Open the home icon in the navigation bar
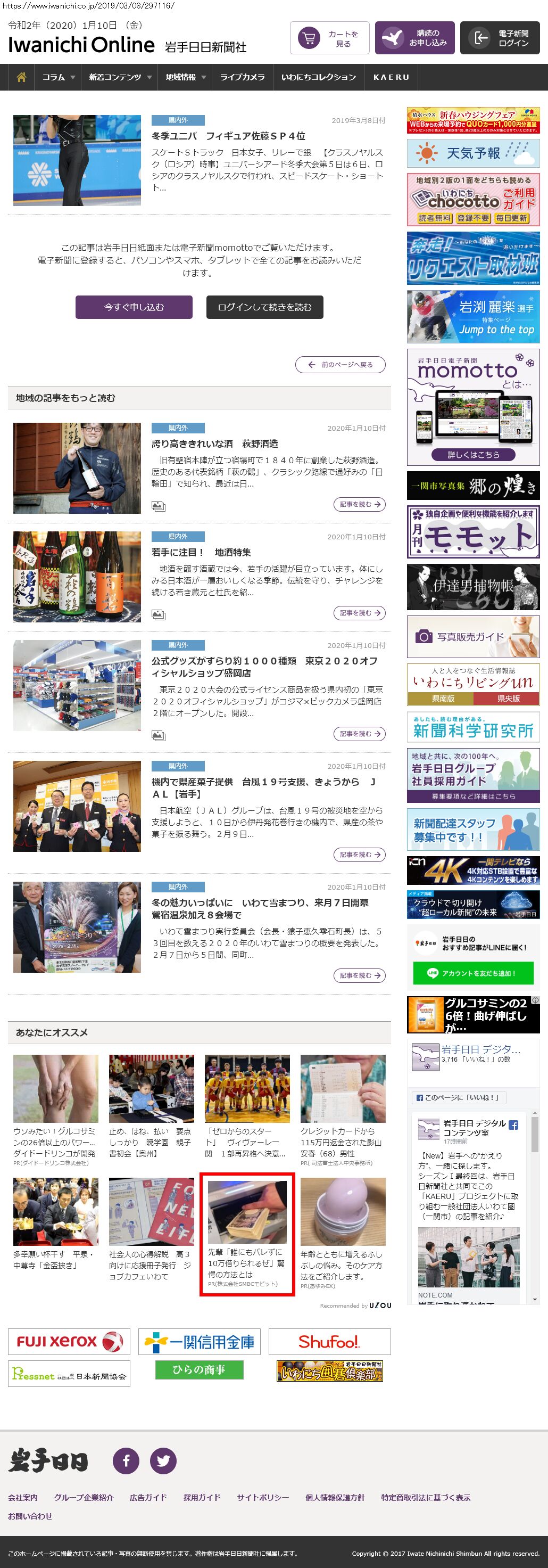The width and height of the screenshot is (548, 1568). (21, 77)
